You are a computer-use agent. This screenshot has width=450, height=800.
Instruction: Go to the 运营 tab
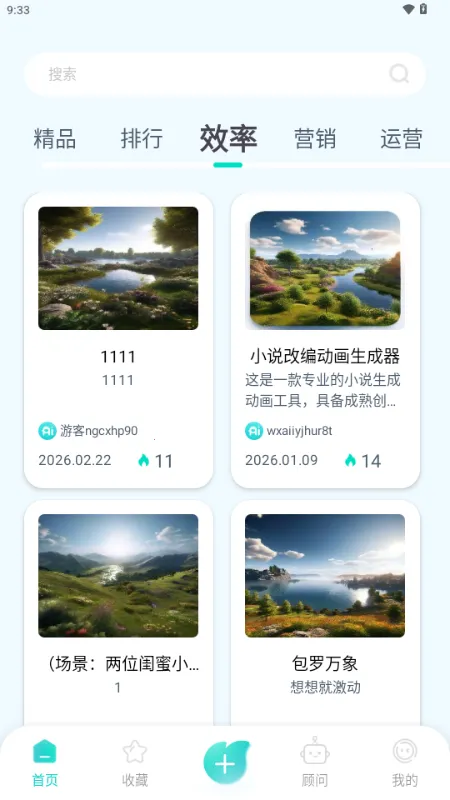pos(402,139)
